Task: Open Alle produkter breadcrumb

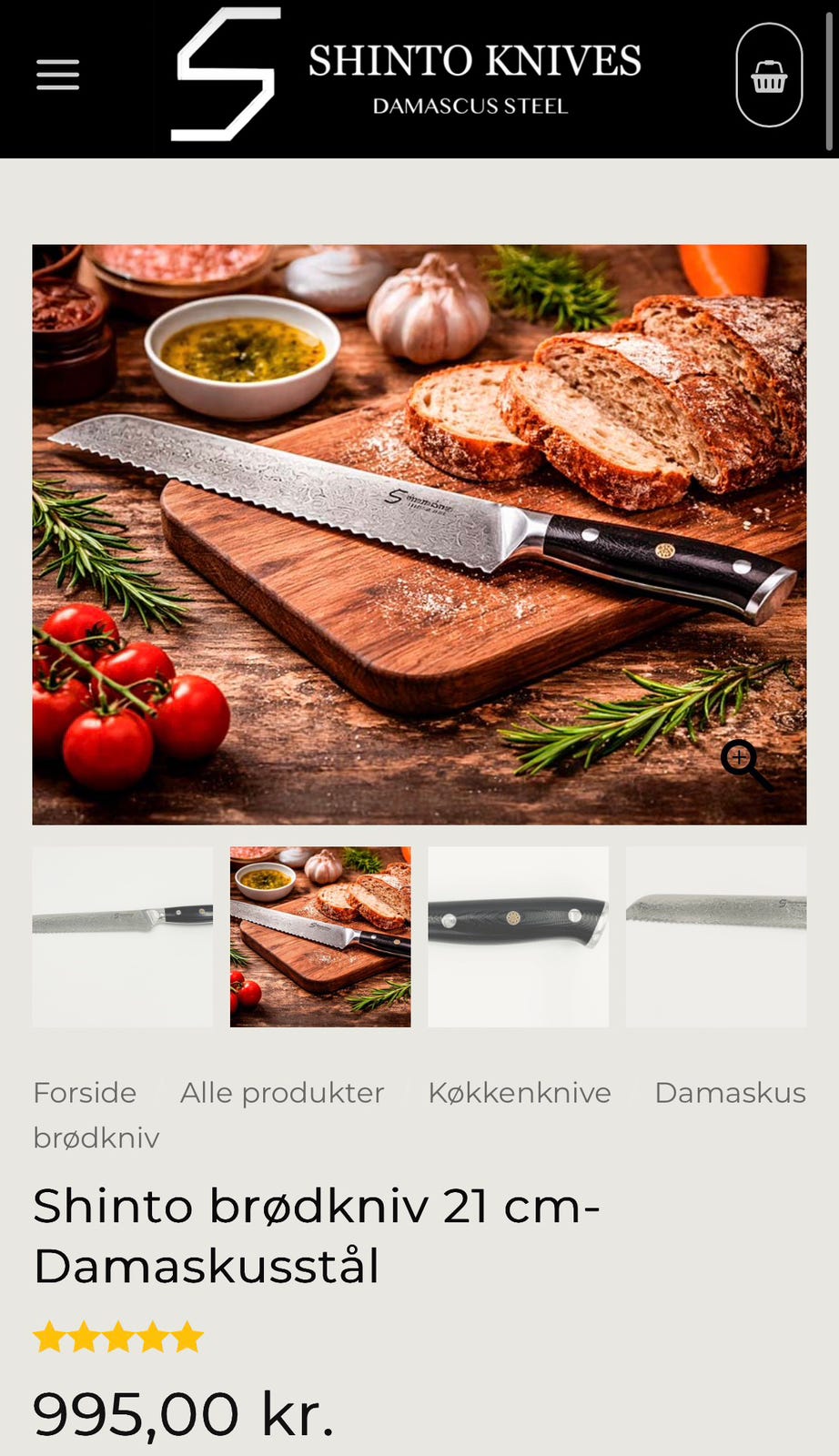Action: tap(282, 1092)
